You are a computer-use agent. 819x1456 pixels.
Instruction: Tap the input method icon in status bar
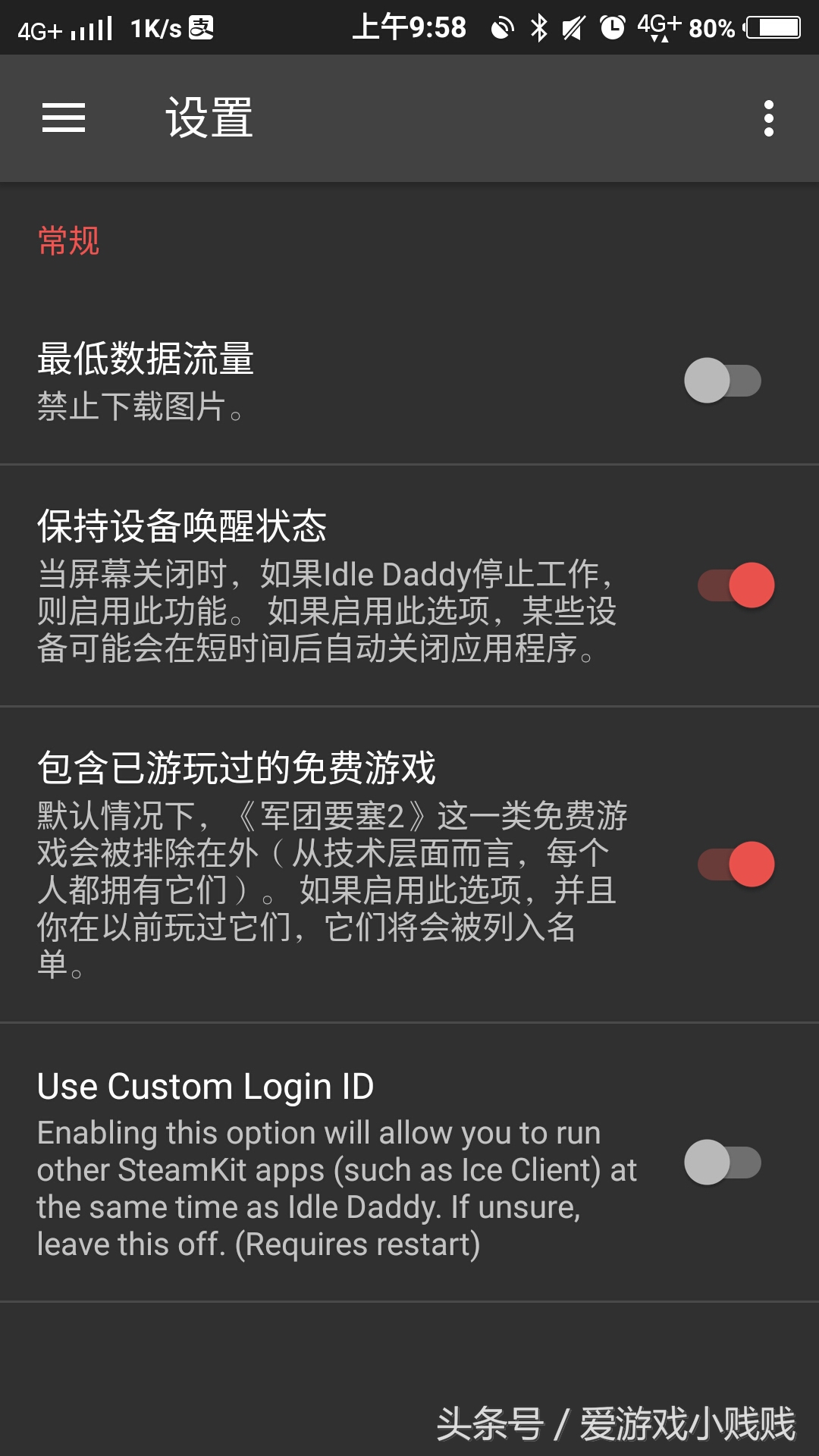199,27
